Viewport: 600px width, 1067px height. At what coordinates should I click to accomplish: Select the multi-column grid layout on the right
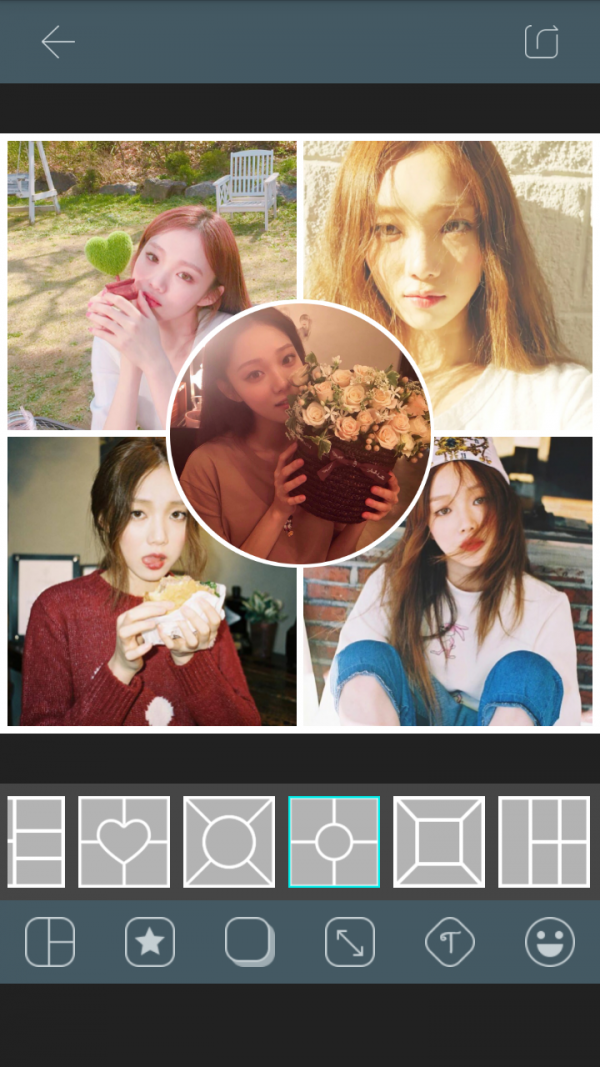[544, 841]
